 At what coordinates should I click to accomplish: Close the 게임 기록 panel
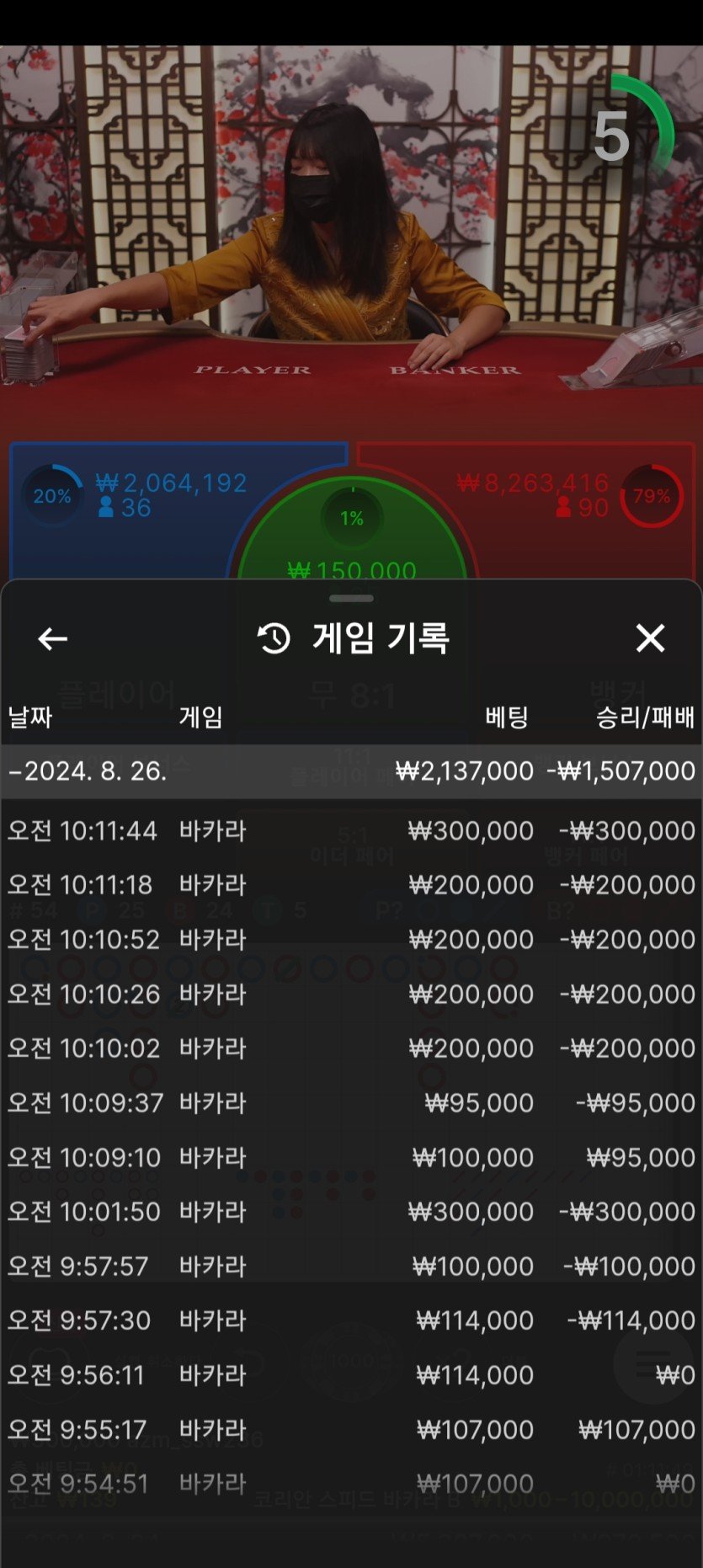click(x=650, y=638)
